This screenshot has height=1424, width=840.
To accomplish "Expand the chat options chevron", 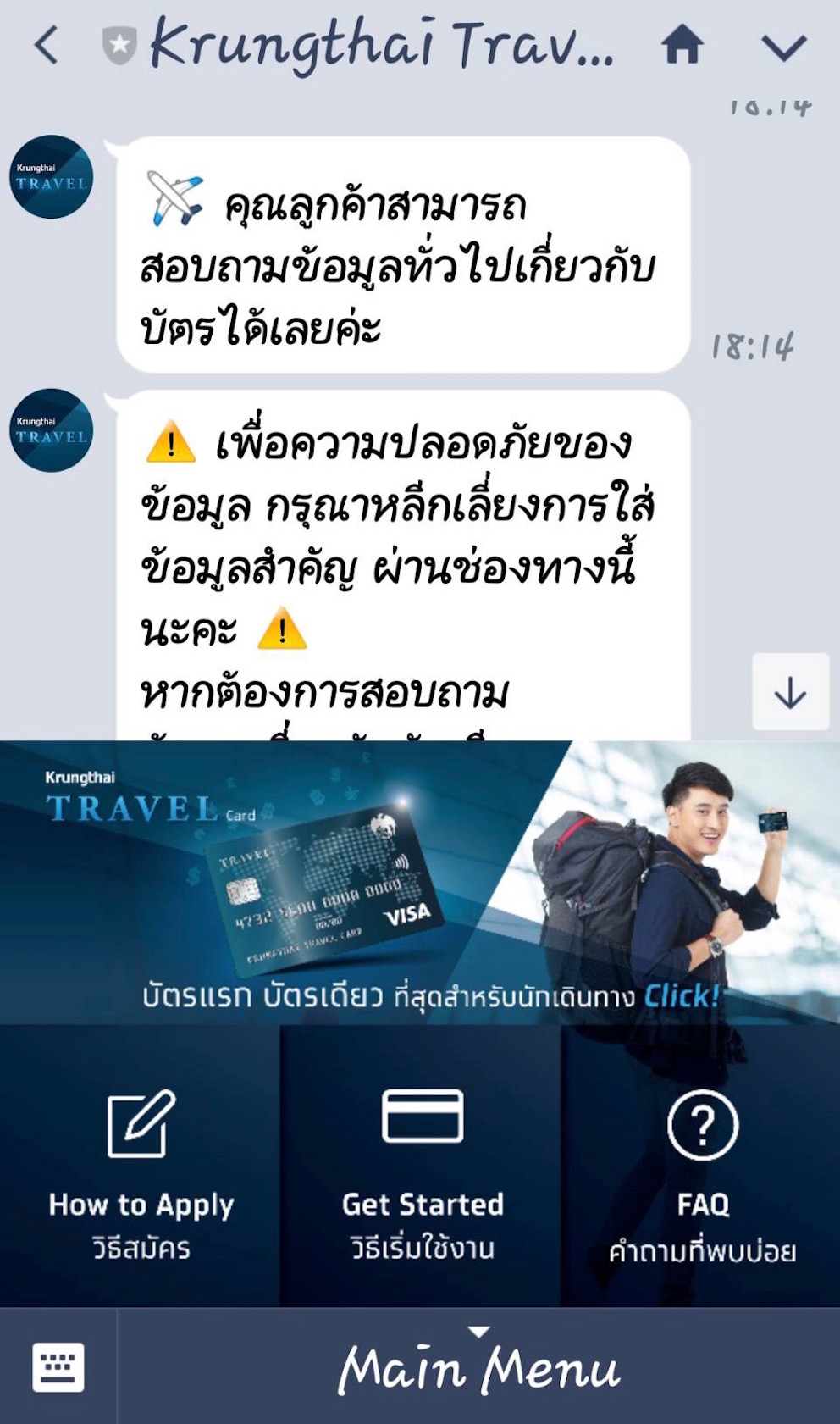I will [x=783, y=47].
